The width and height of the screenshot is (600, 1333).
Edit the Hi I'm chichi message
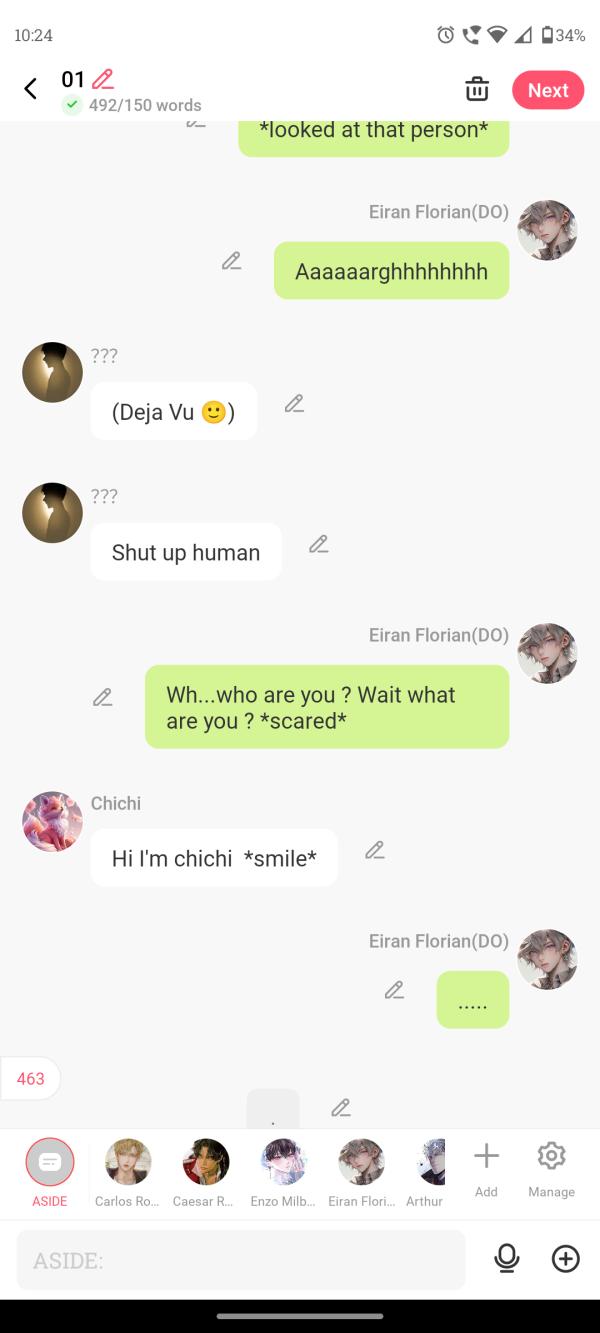375,851
